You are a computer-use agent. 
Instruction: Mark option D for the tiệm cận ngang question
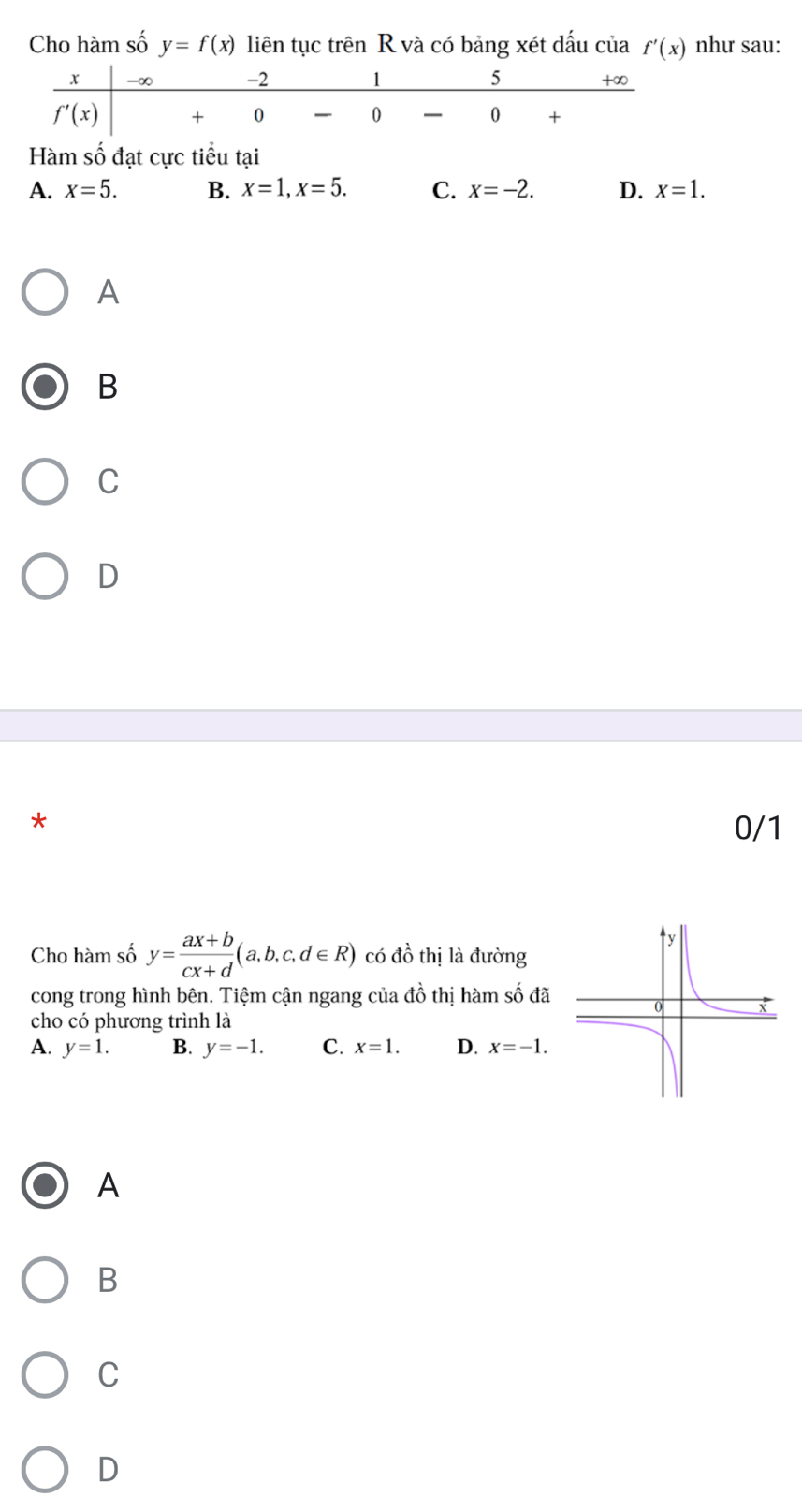tap(45, 1469)
